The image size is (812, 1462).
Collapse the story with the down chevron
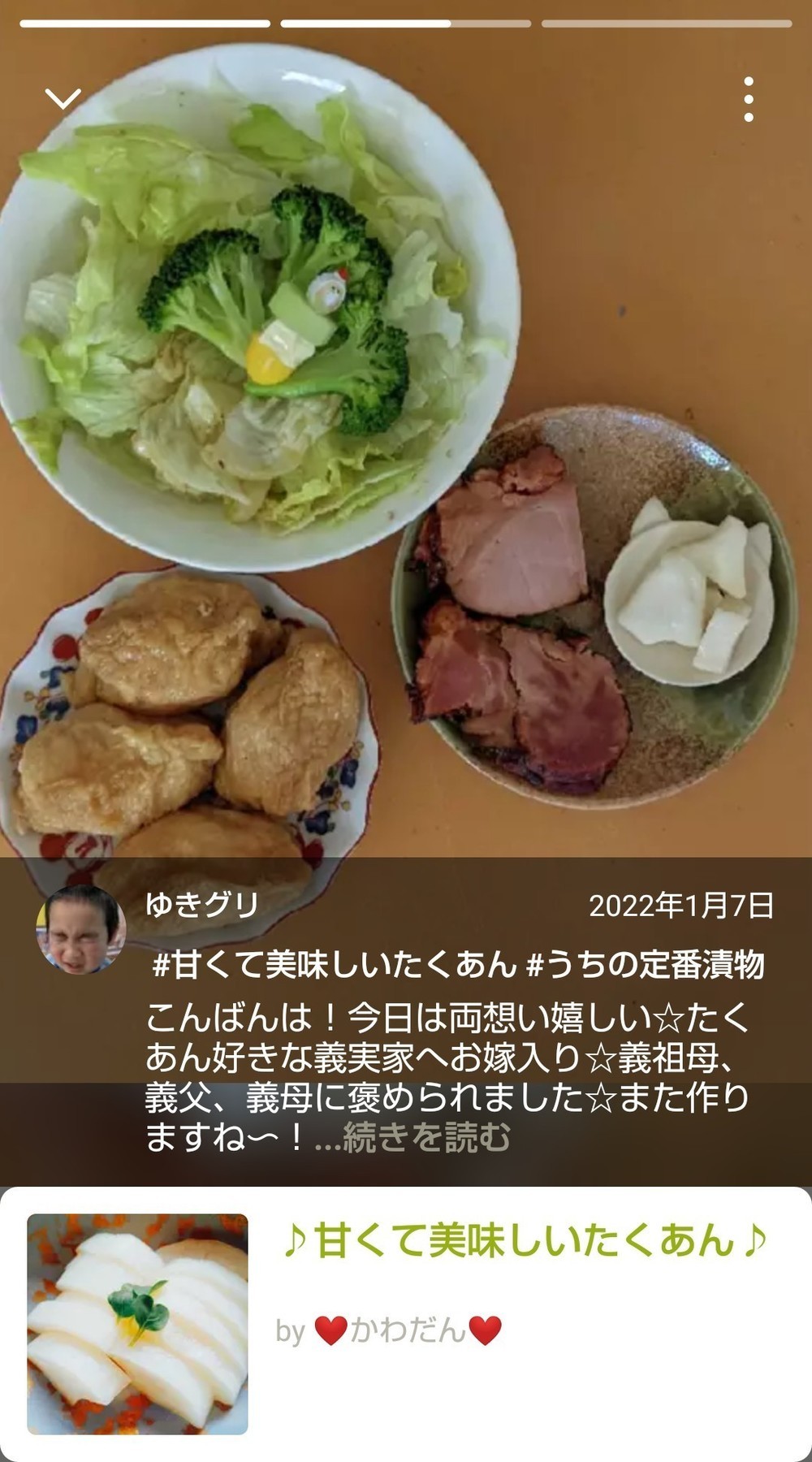[63, 99]
